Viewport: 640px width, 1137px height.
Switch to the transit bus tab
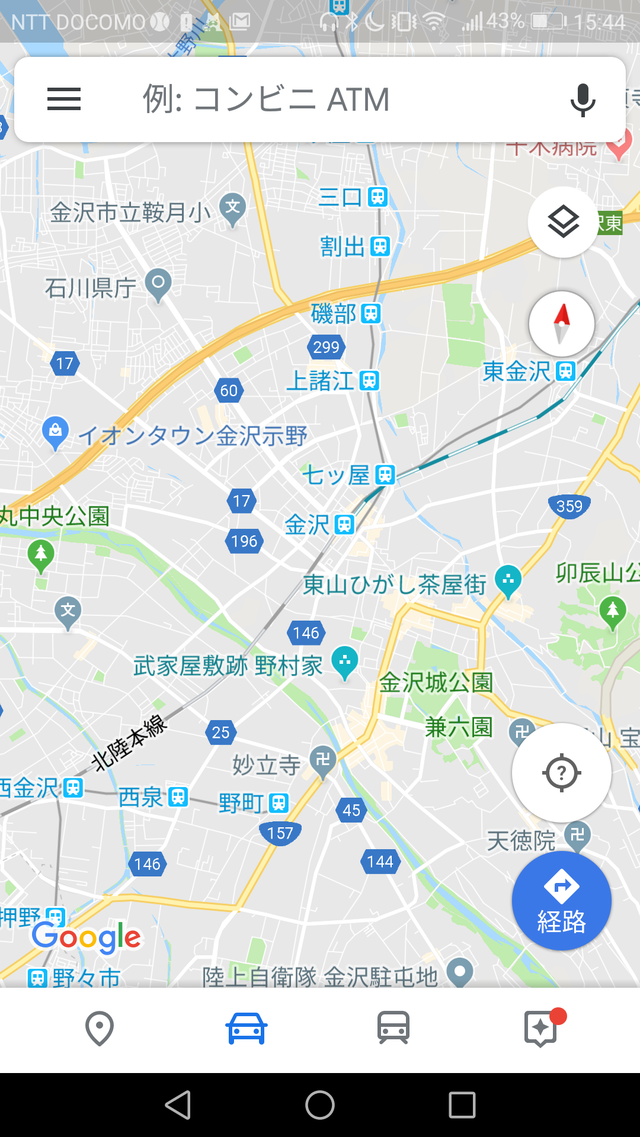click(x=394, y=1029)
